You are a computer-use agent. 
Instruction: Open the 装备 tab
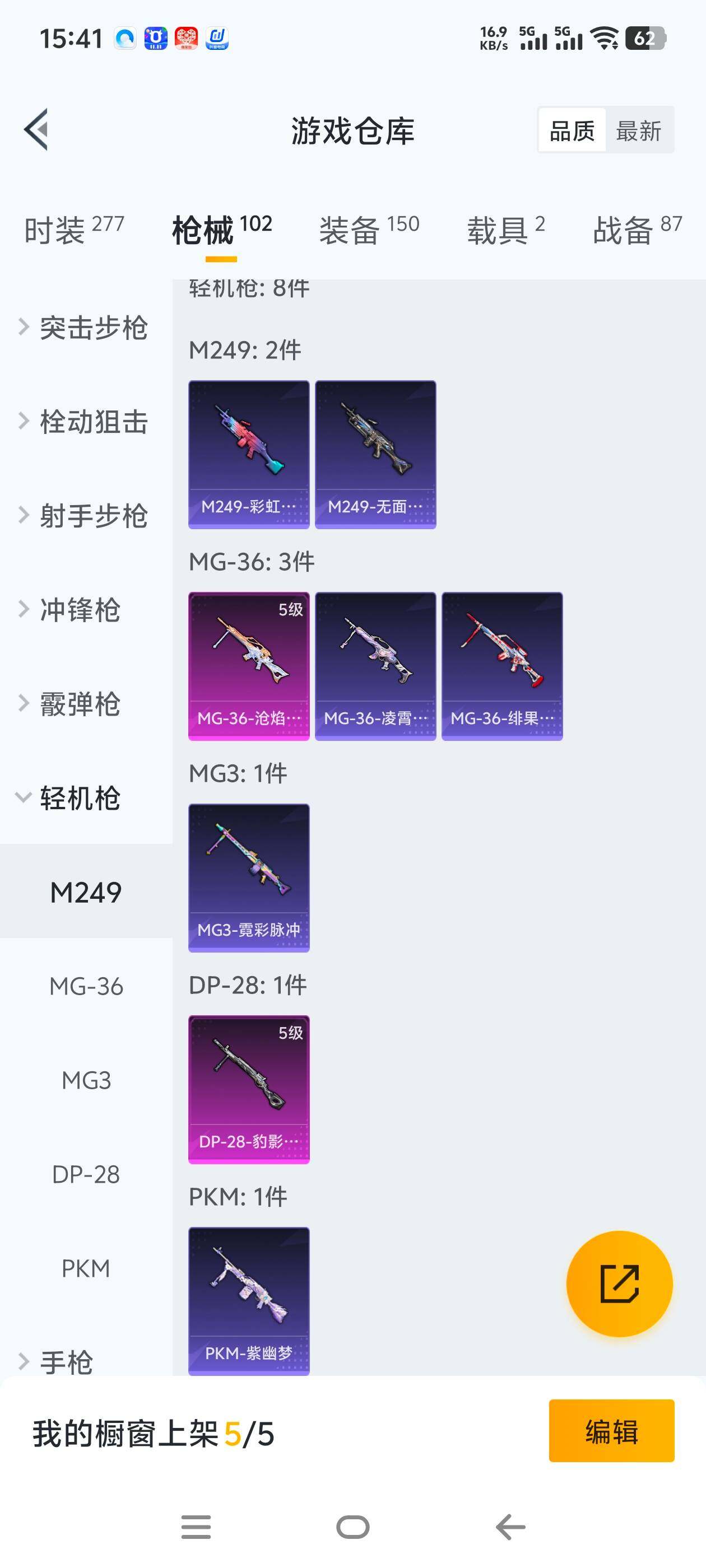pos(369,230)
